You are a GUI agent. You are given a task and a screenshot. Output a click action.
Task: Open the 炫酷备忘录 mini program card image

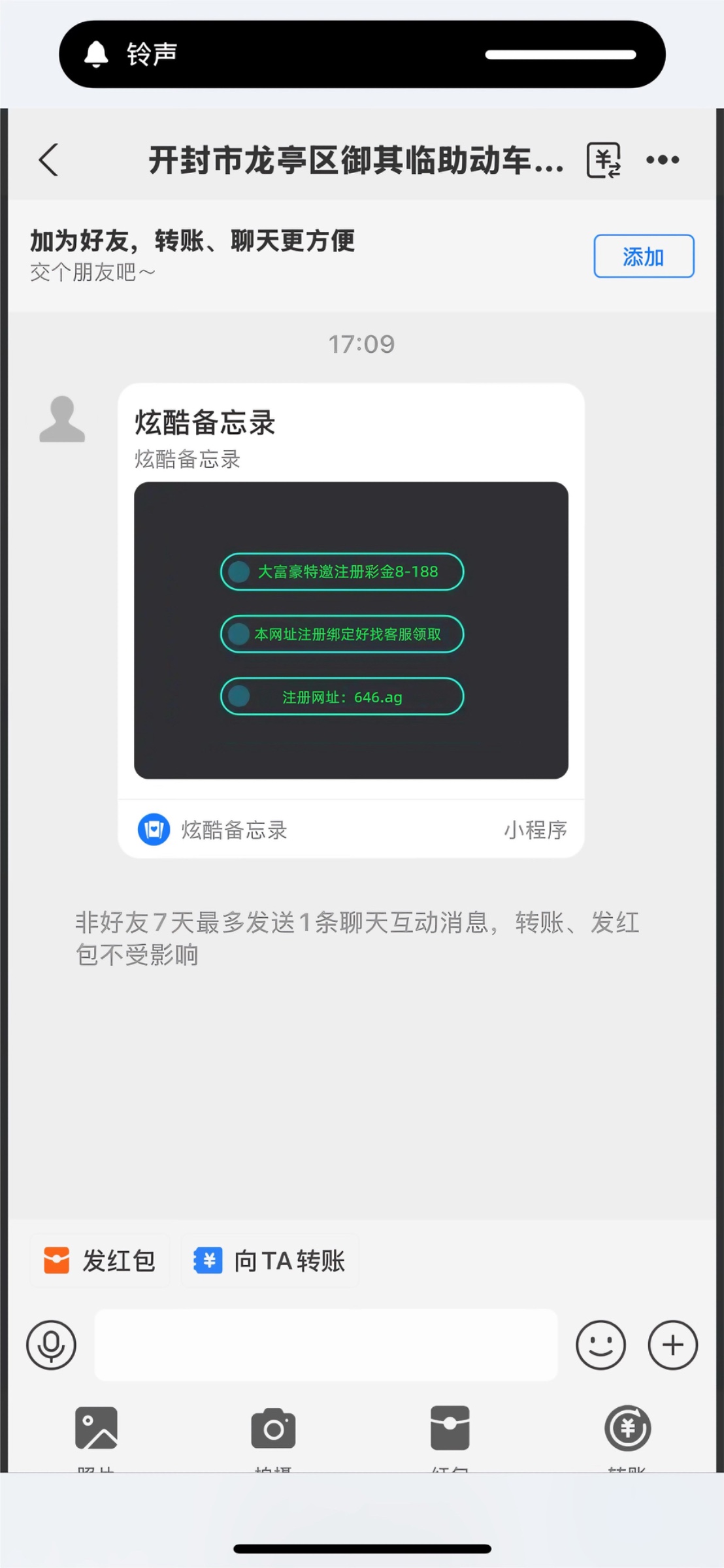(x=352, y=630)
